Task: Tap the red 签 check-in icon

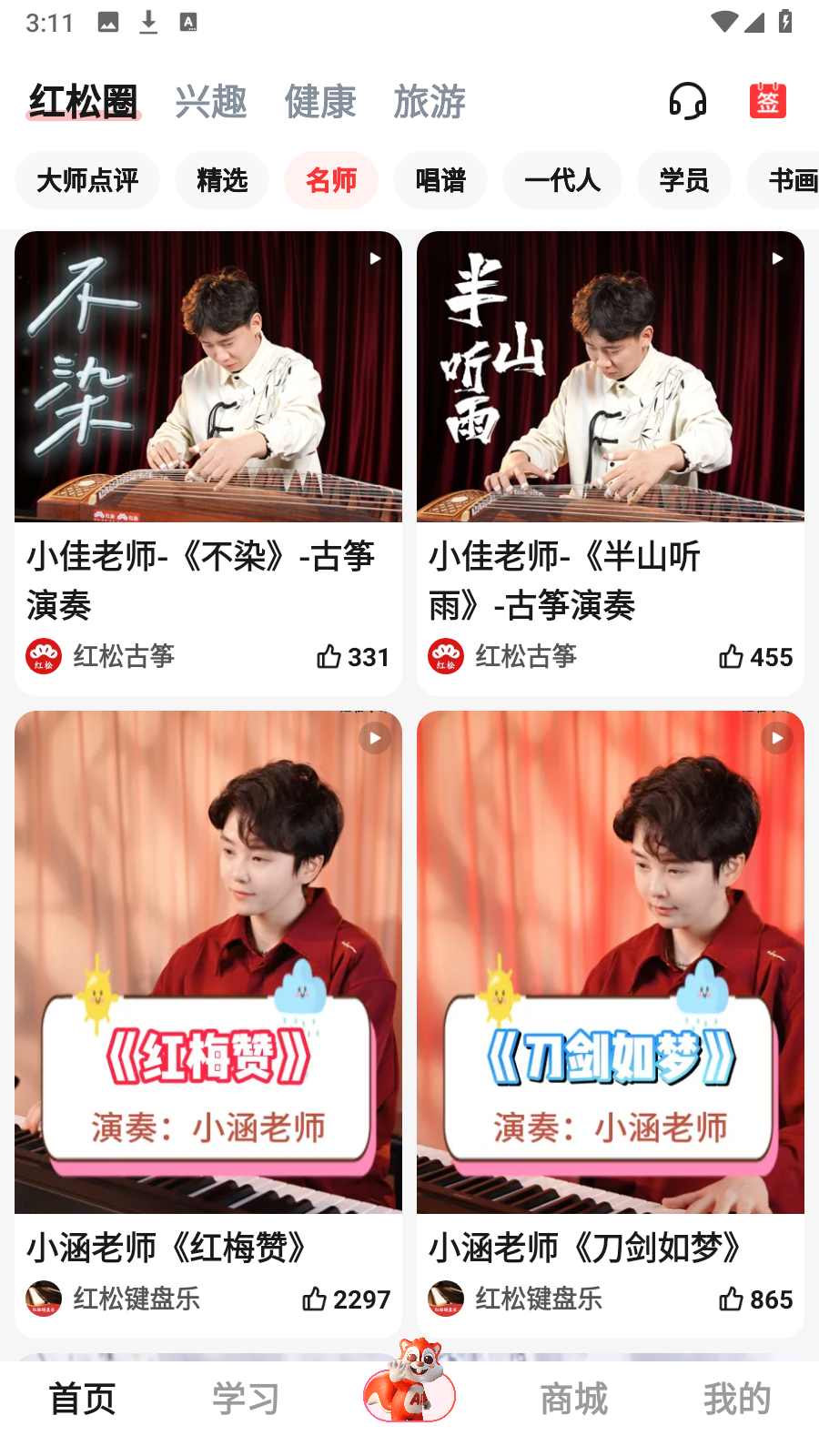Action: click(x=767, y=102)
